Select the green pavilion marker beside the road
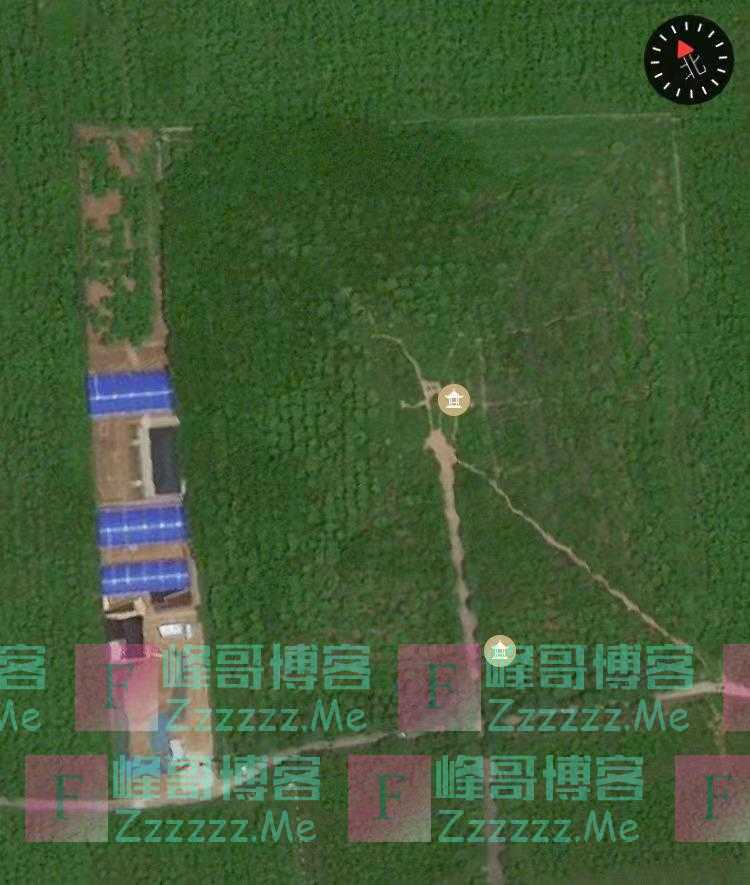This screenshot has width=750, height=885. click(x=500, y=651)
